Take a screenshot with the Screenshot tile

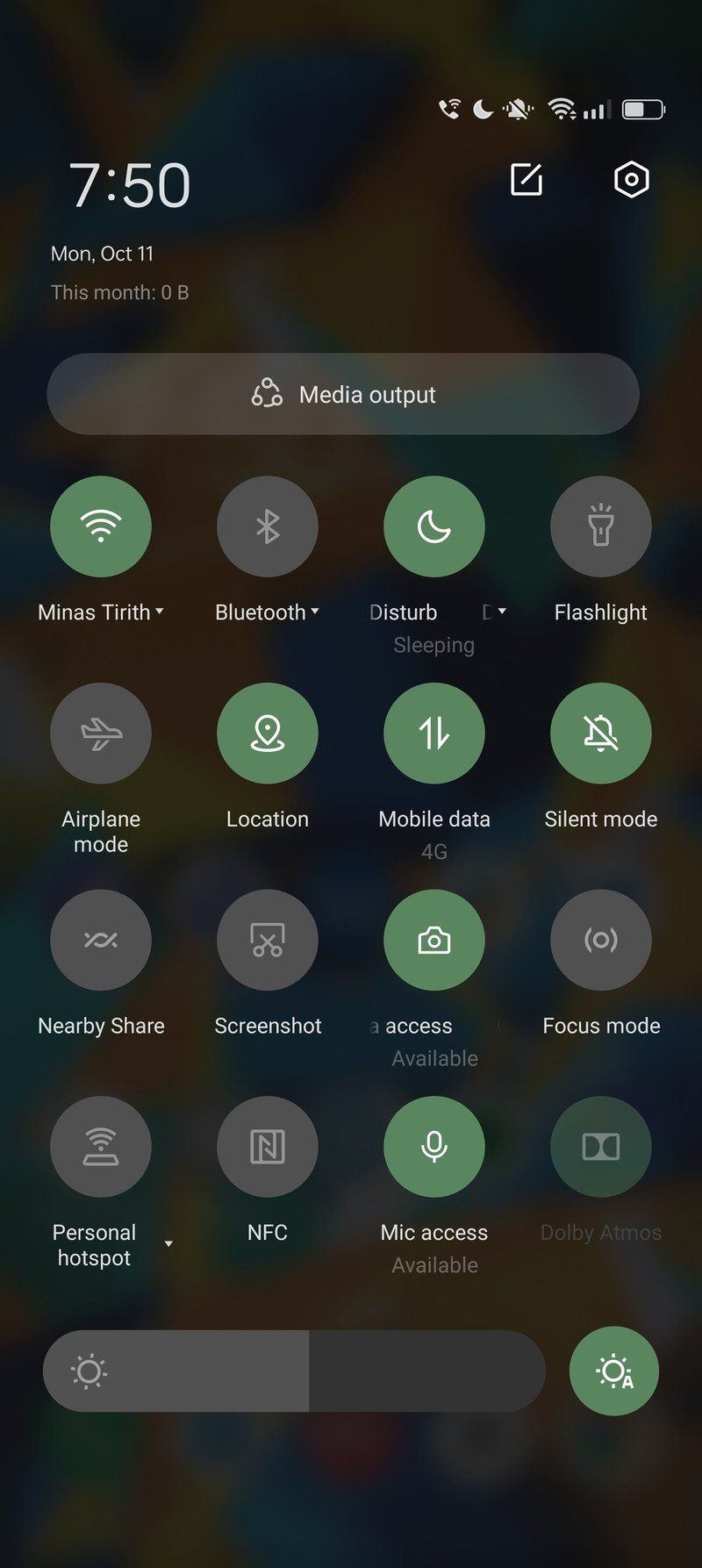[268, 941]
